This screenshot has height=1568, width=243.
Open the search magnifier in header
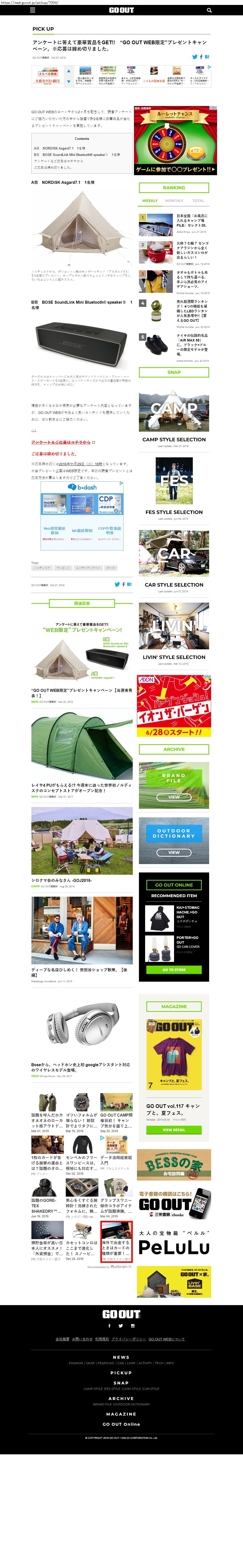click(209, 10)
